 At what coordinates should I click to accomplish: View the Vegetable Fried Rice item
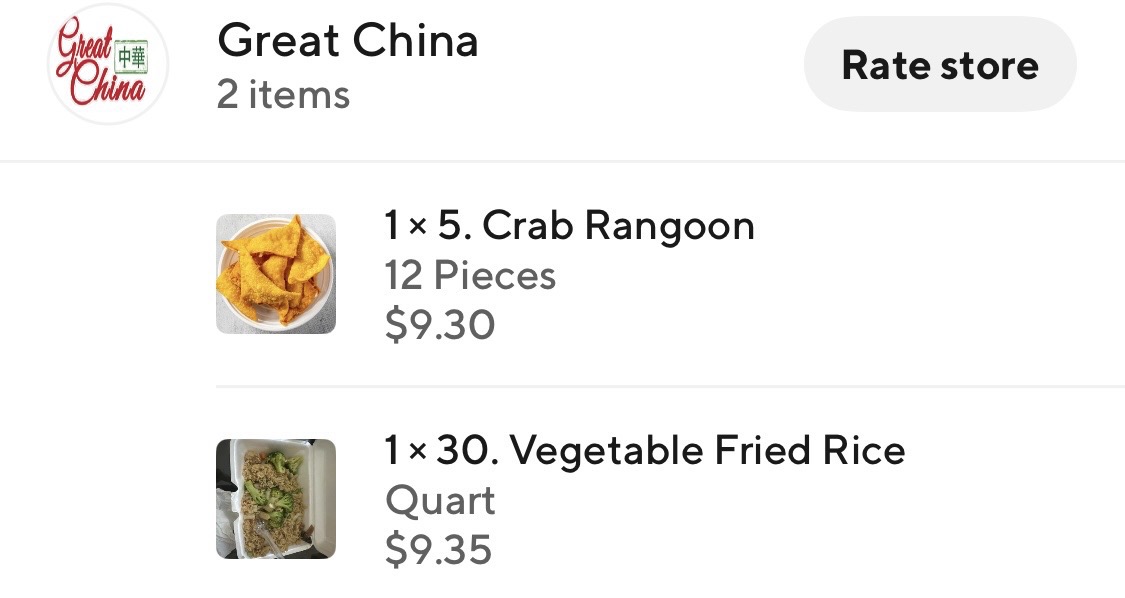(644, 451)
